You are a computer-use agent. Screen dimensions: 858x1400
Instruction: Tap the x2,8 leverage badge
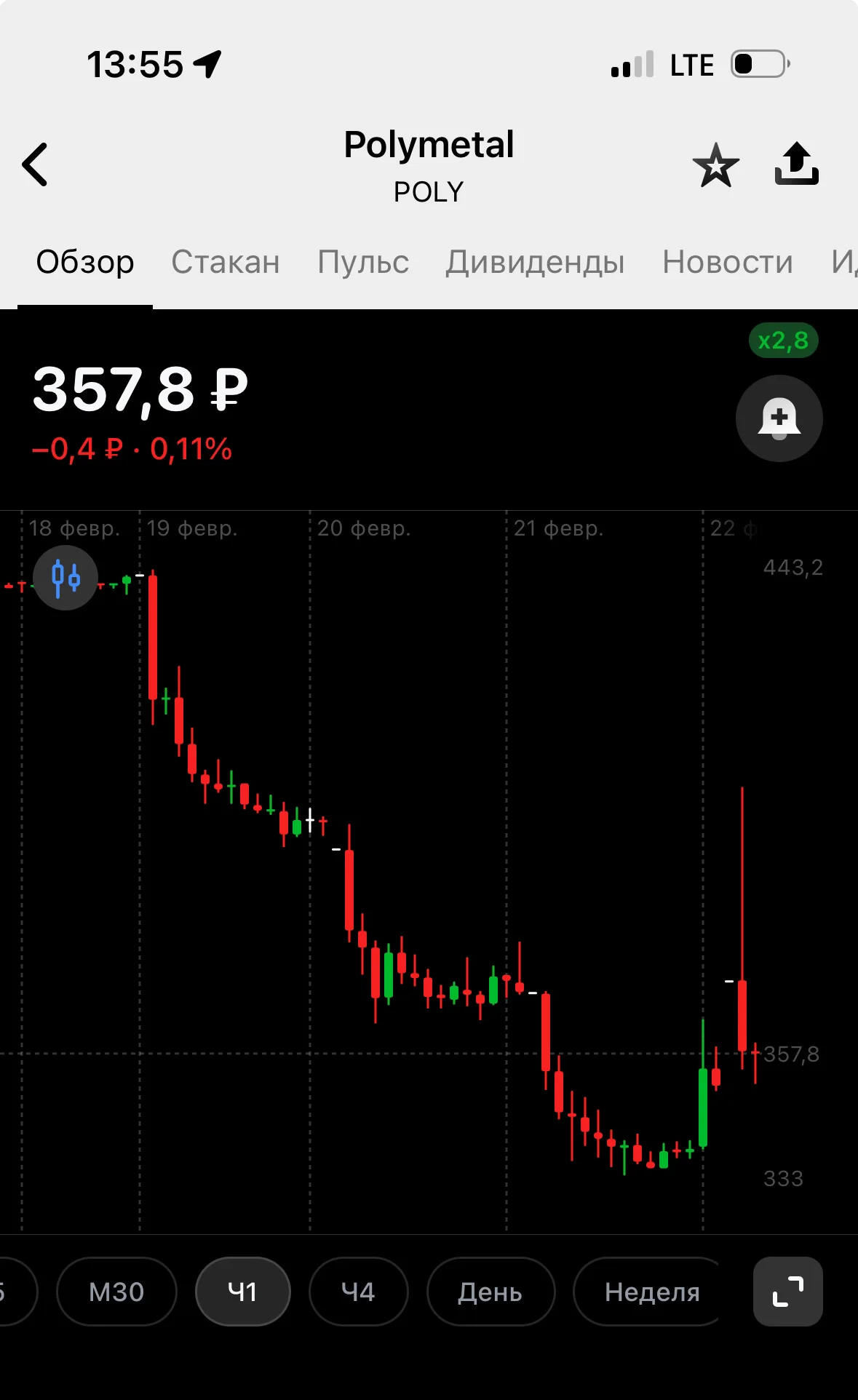coord(784,341)
